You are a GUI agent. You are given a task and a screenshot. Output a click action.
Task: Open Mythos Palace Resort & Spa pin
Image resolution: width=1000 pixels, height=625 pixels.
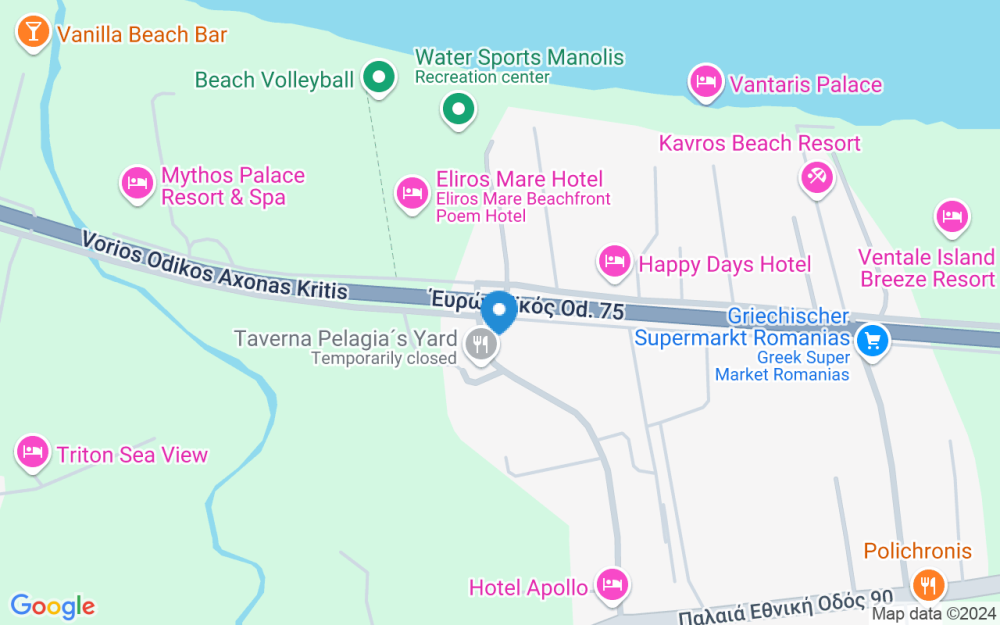[x=137, y=185]
